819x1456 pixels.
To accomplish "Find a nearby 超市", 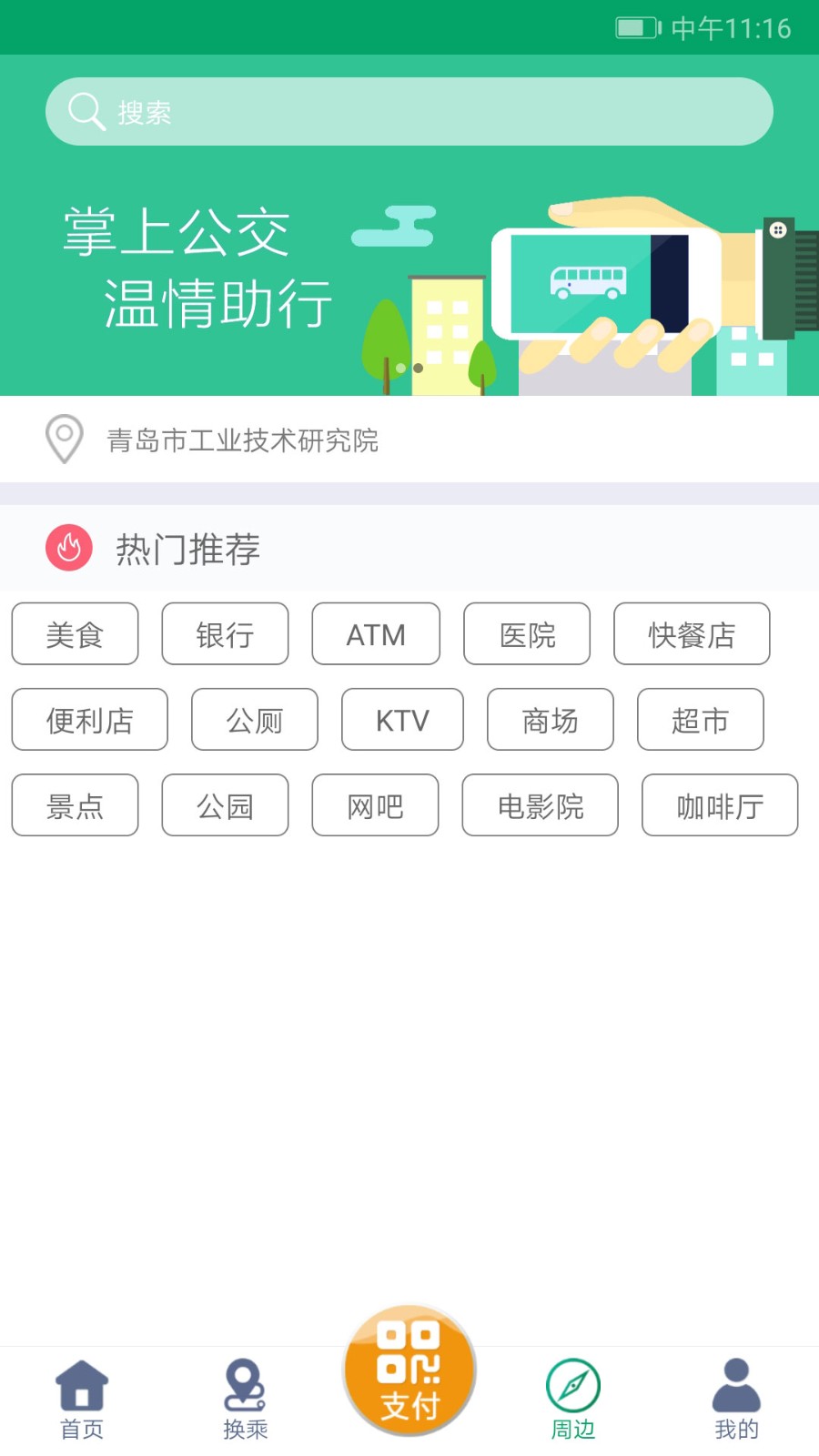I will coord(700,720).
